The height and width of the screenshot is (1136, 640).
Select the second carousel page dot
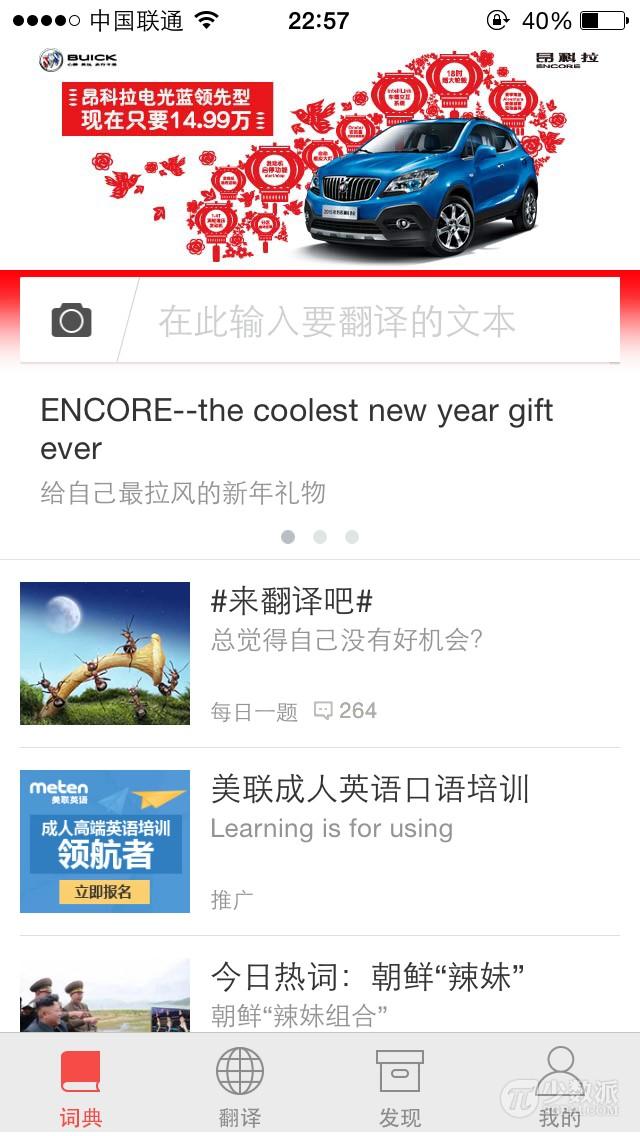coord(320,537)
